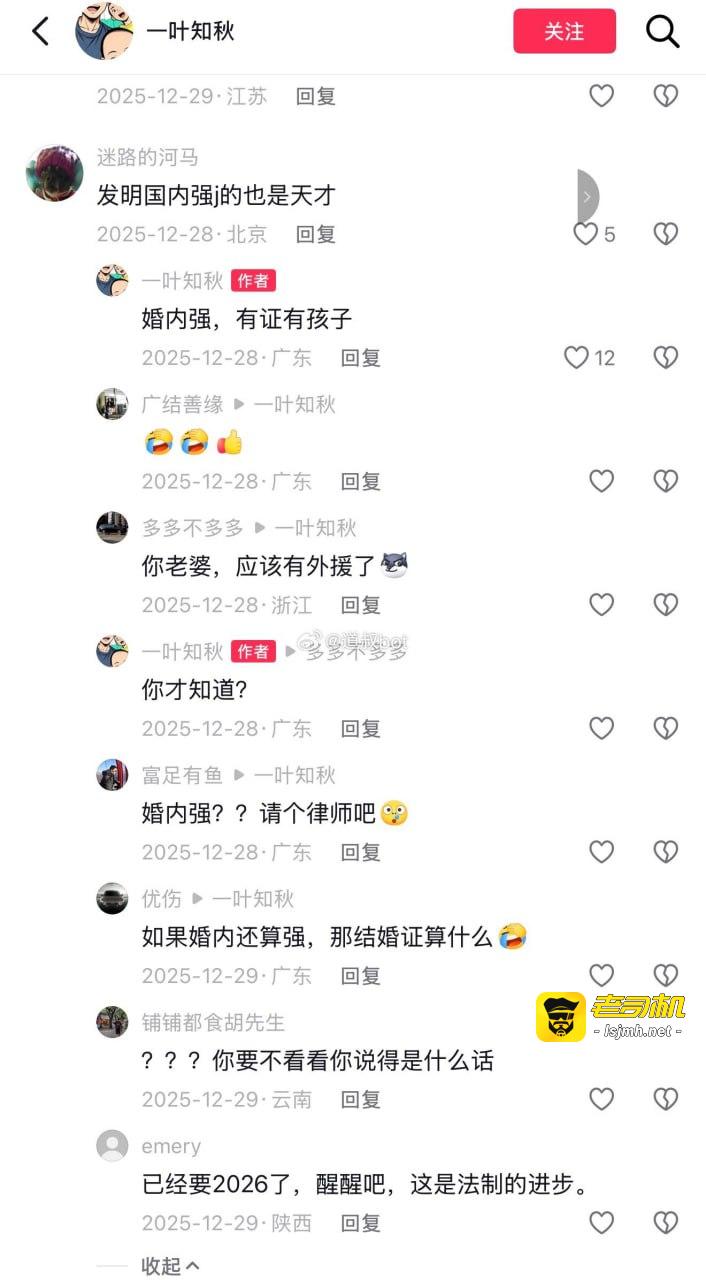Tap the 关注 follow button
Viewport: 706px width, 1280px height.
(x=564, y=31)
